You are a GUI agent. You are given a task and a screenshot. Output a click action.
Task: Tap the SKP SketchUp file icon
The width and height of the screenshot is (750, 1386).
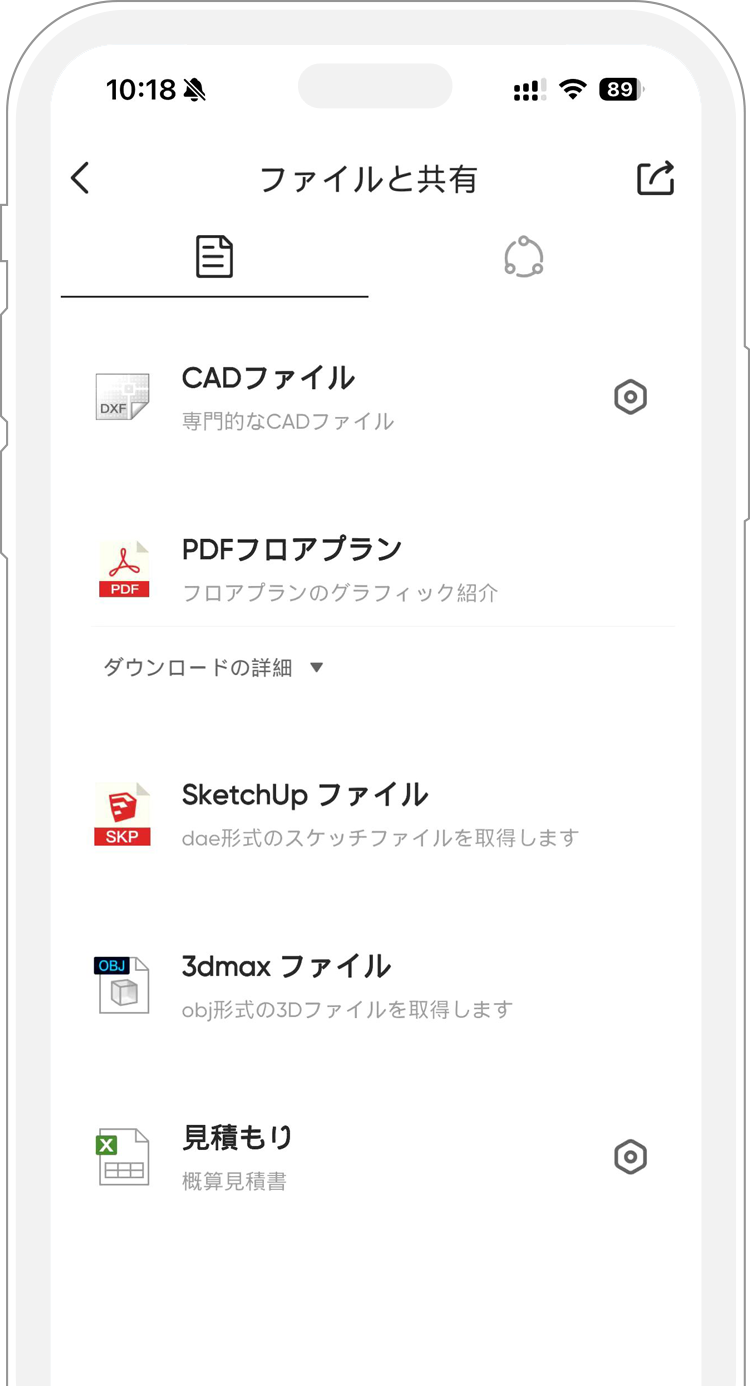click(x=122, y=812)
